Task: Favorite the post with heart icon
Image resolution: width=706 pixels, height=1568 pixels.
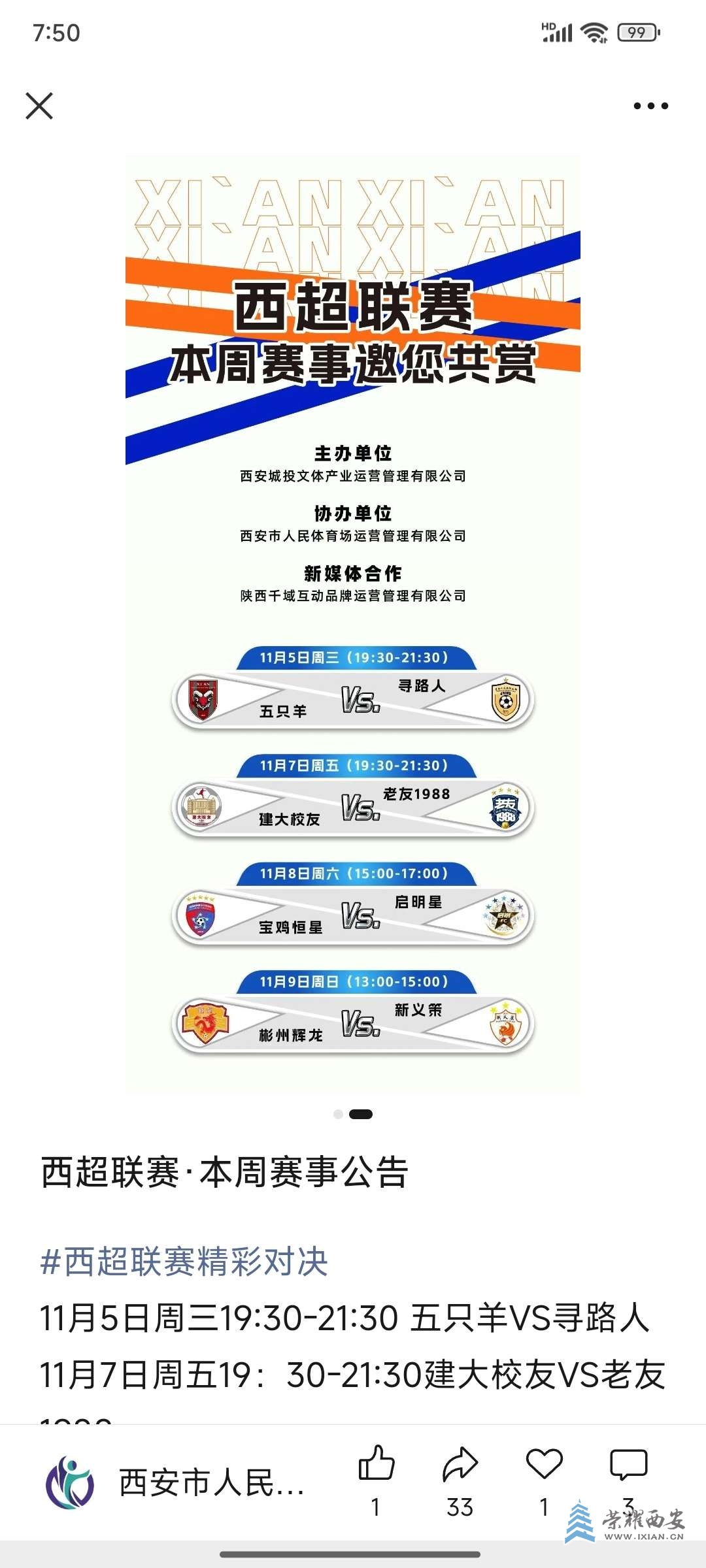Action: point(544,1463)
